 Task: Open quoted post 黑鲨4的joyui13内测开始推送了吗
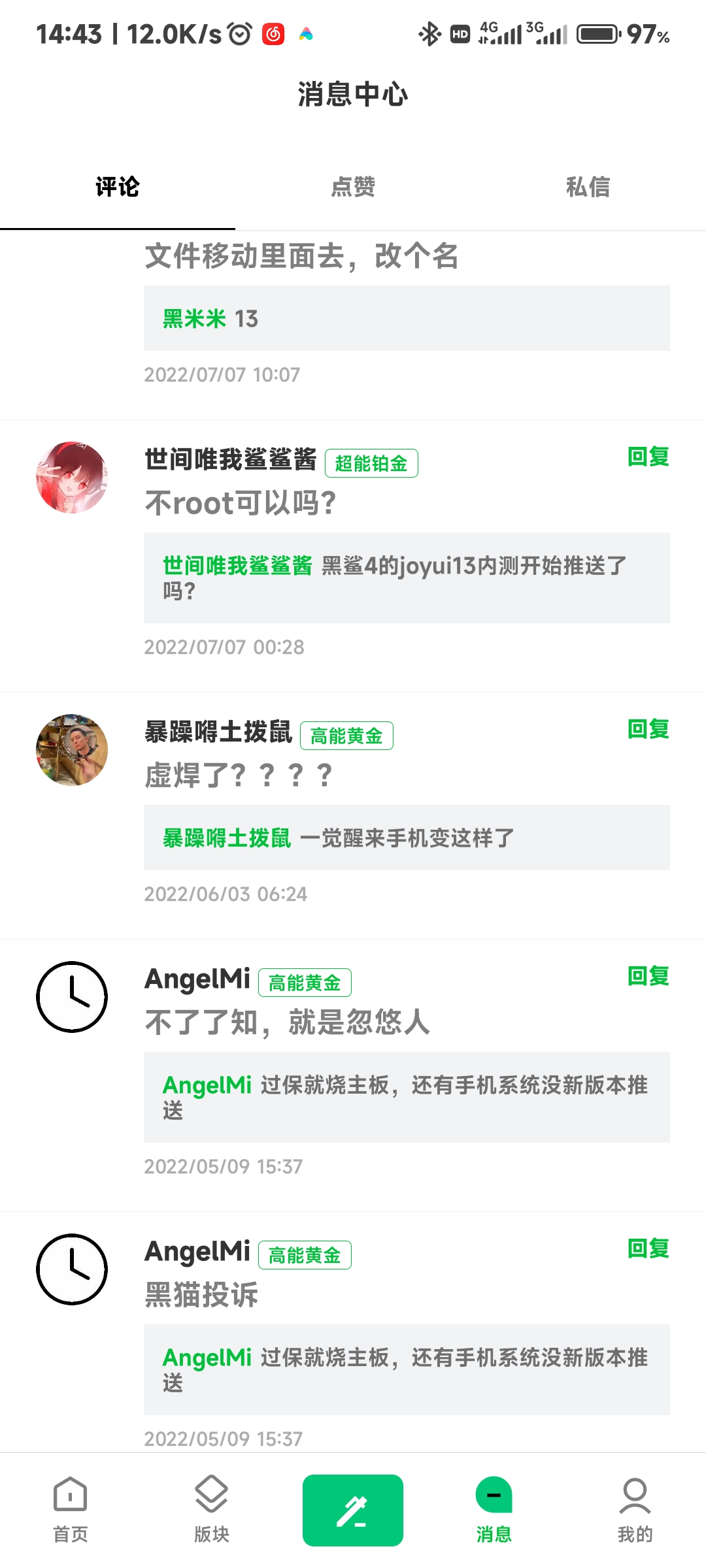click(x=407, y=578)
